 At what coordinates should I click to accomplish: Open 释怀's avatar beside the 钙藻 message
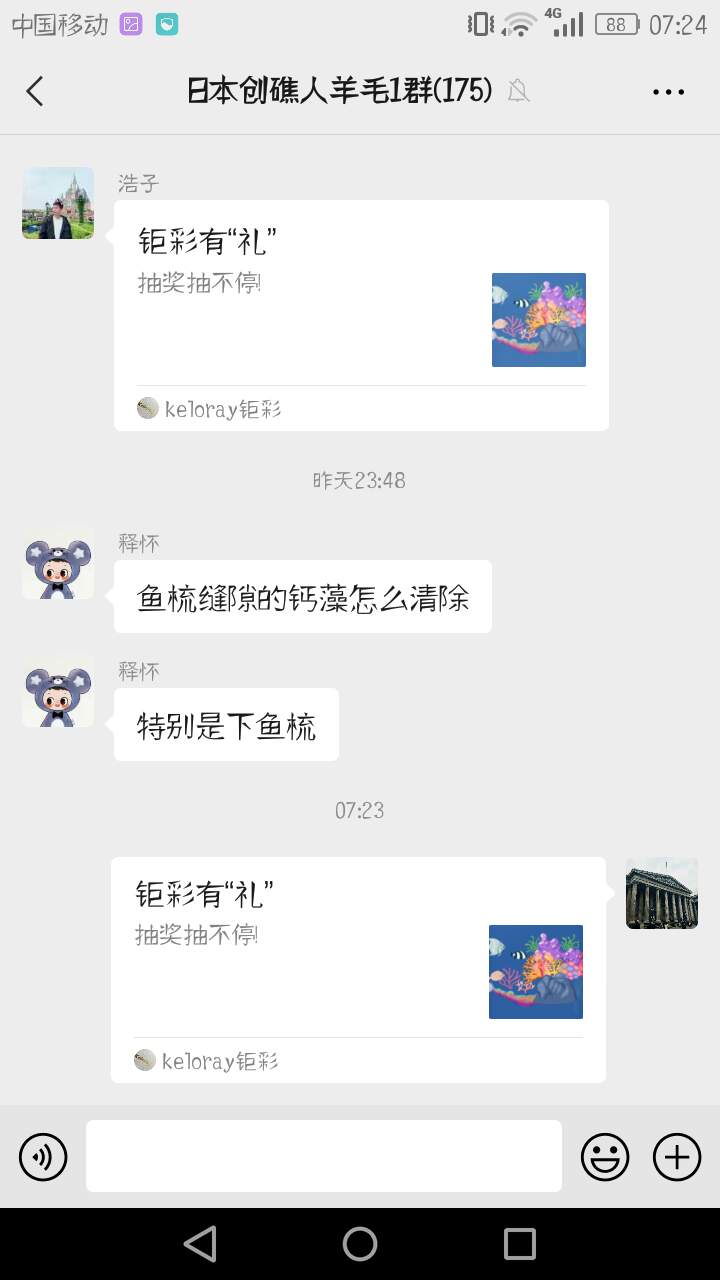click(x=58, y=564)
